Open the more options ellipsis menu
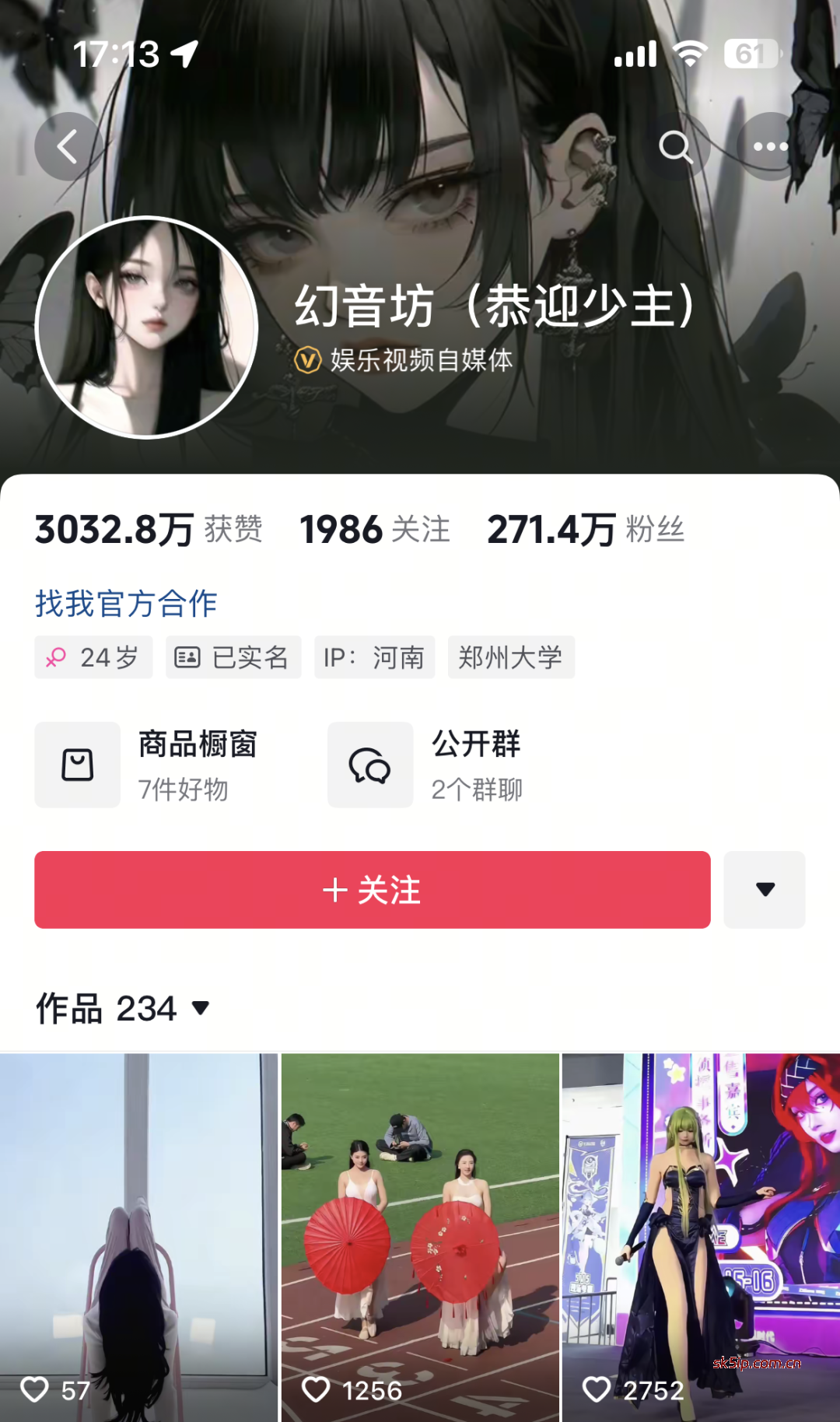The width and height of the screenshot is (840, 1422). point(770,146)
